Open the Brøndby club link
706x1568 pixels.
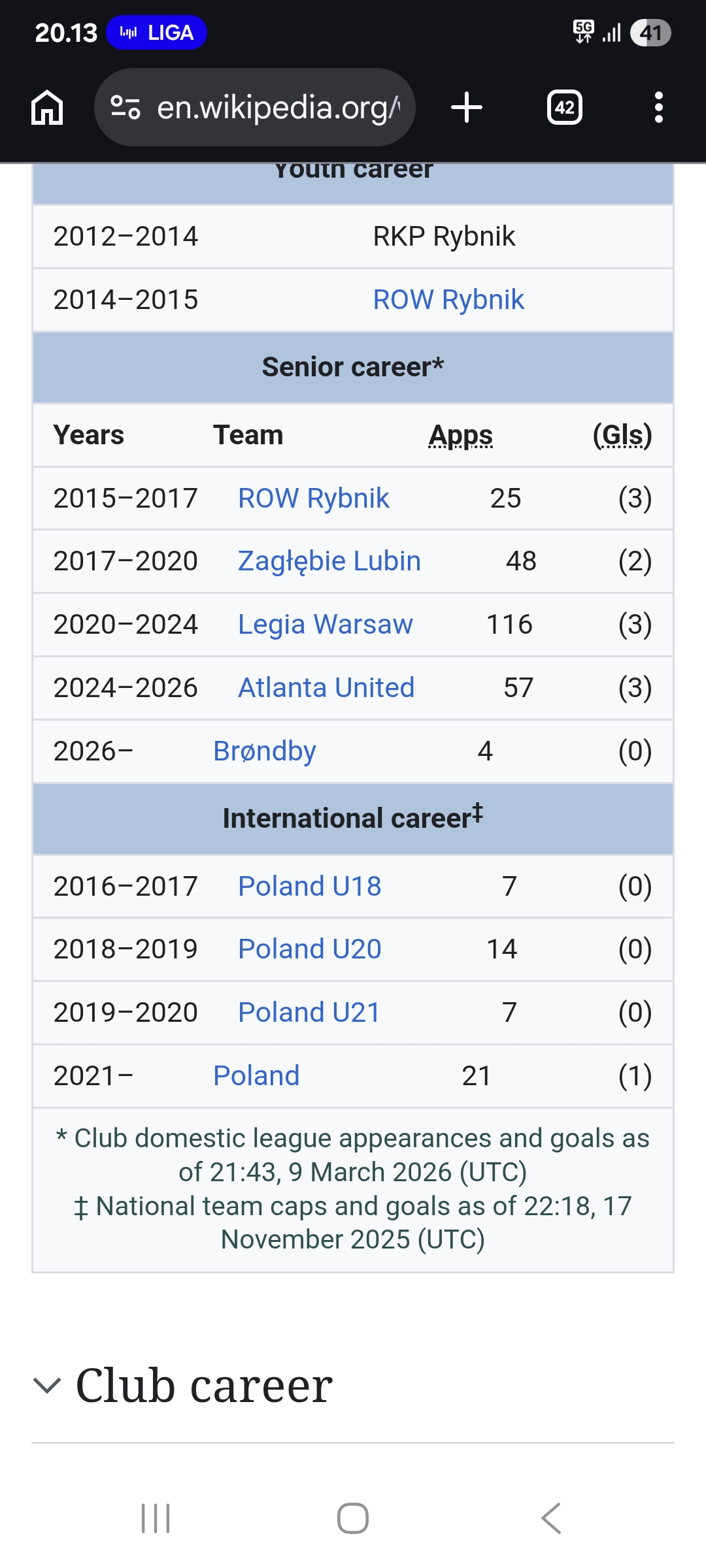(264, 751)
